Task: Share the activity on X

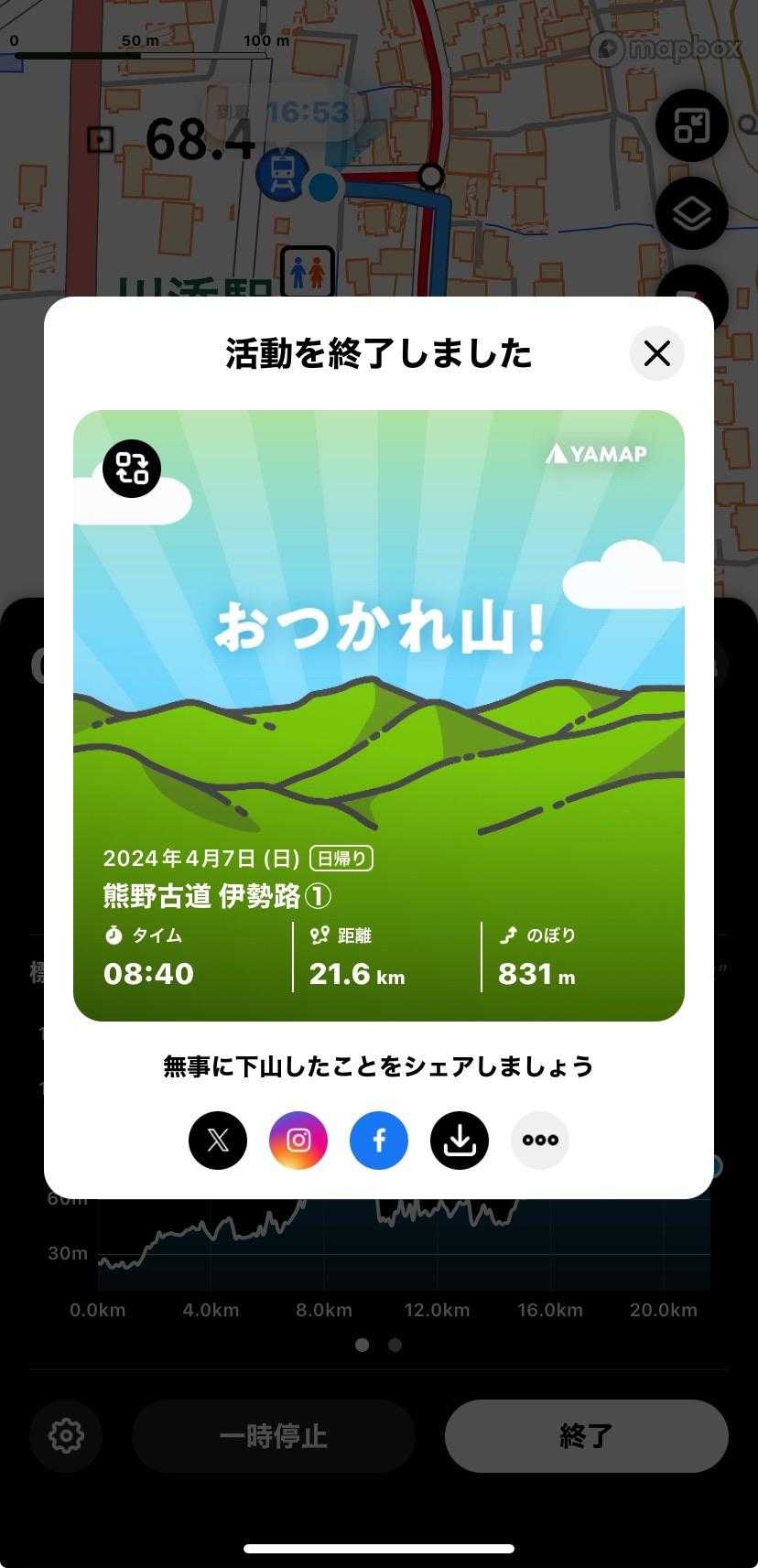Action: tap(218, 1141)
